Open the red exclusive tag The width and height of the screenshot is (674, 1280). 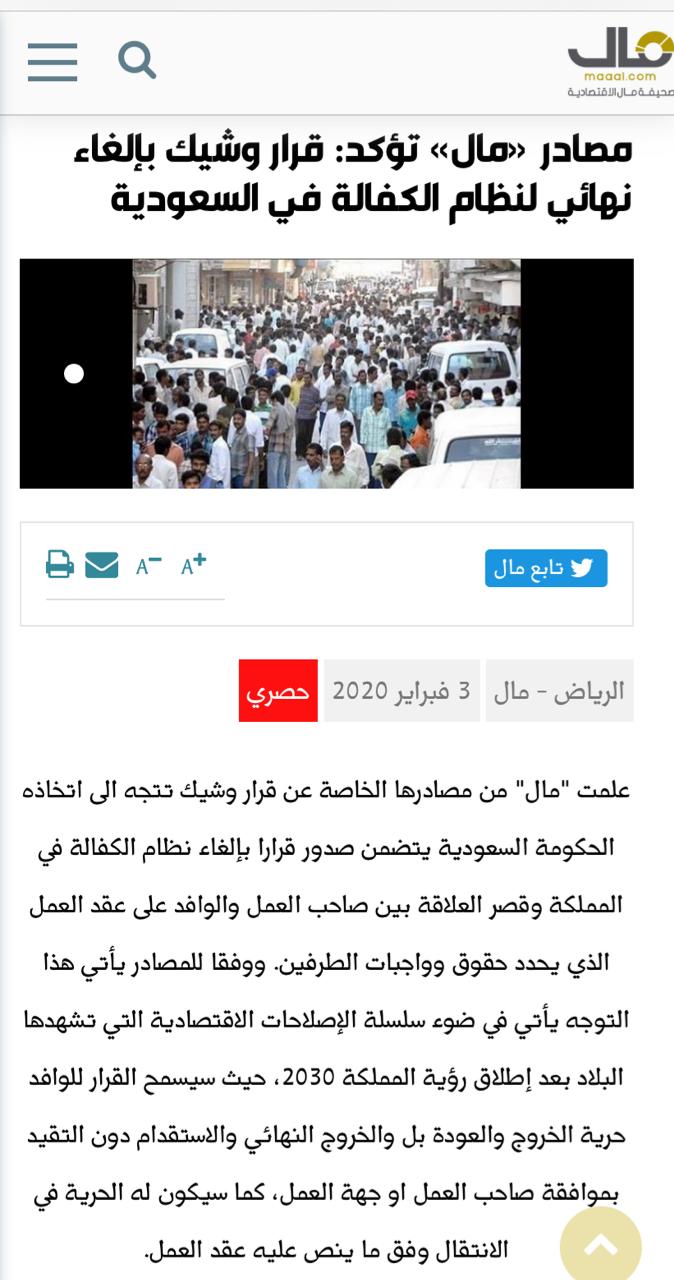(x=278, y=691)
